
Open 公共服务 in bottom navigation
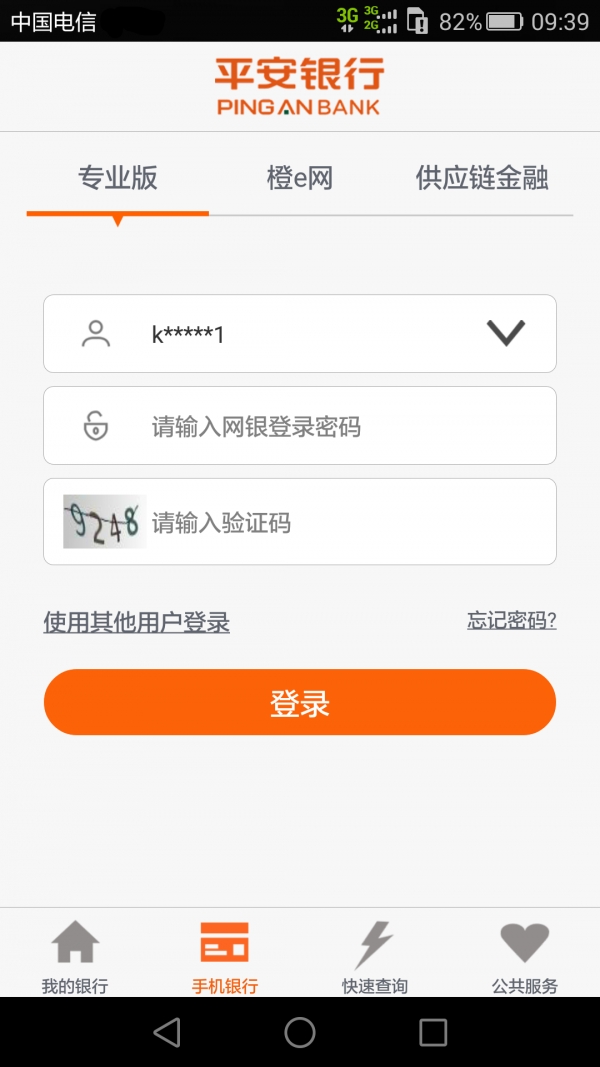coord(524,957)
